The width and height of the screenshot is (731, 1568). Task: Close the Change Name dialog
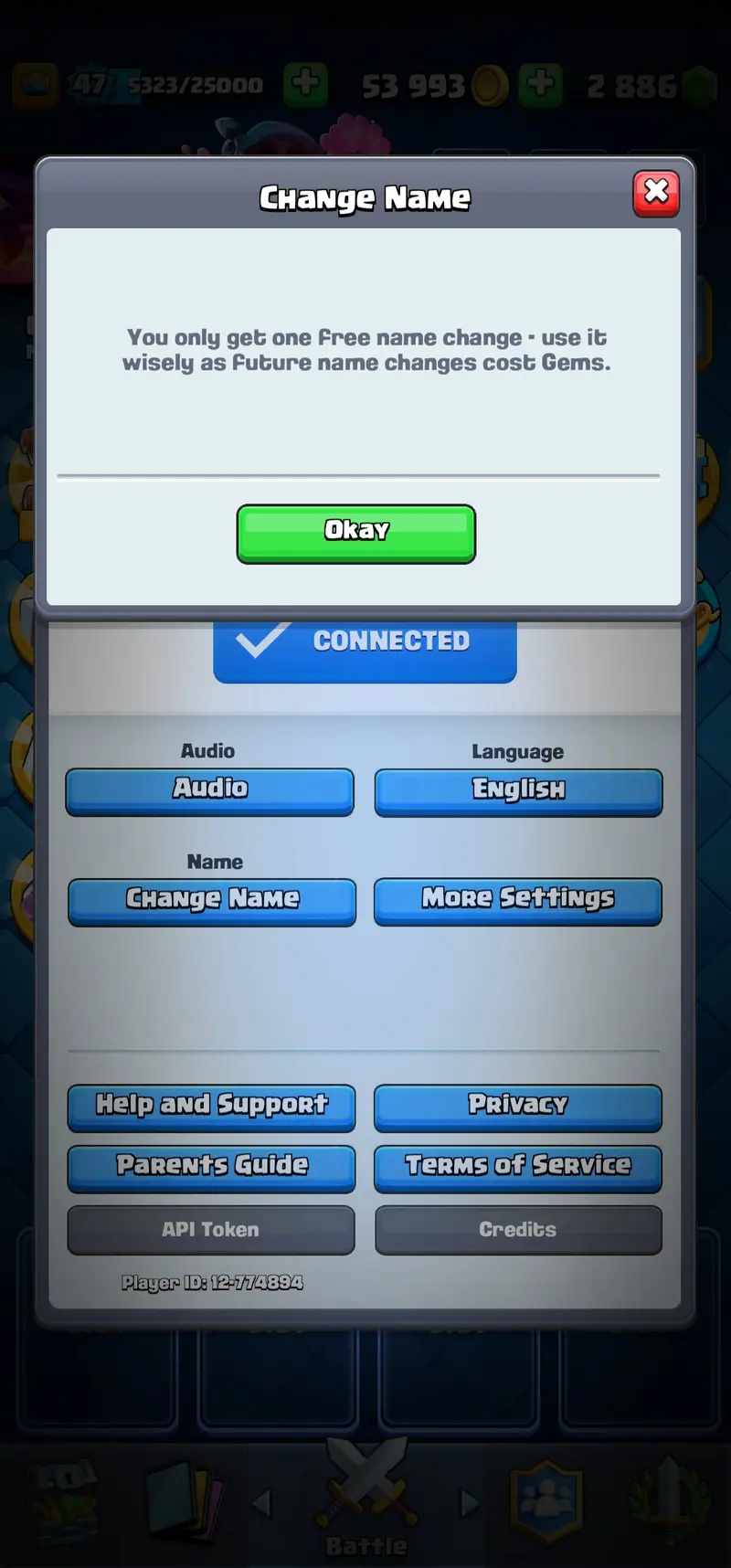coord(656,193)
